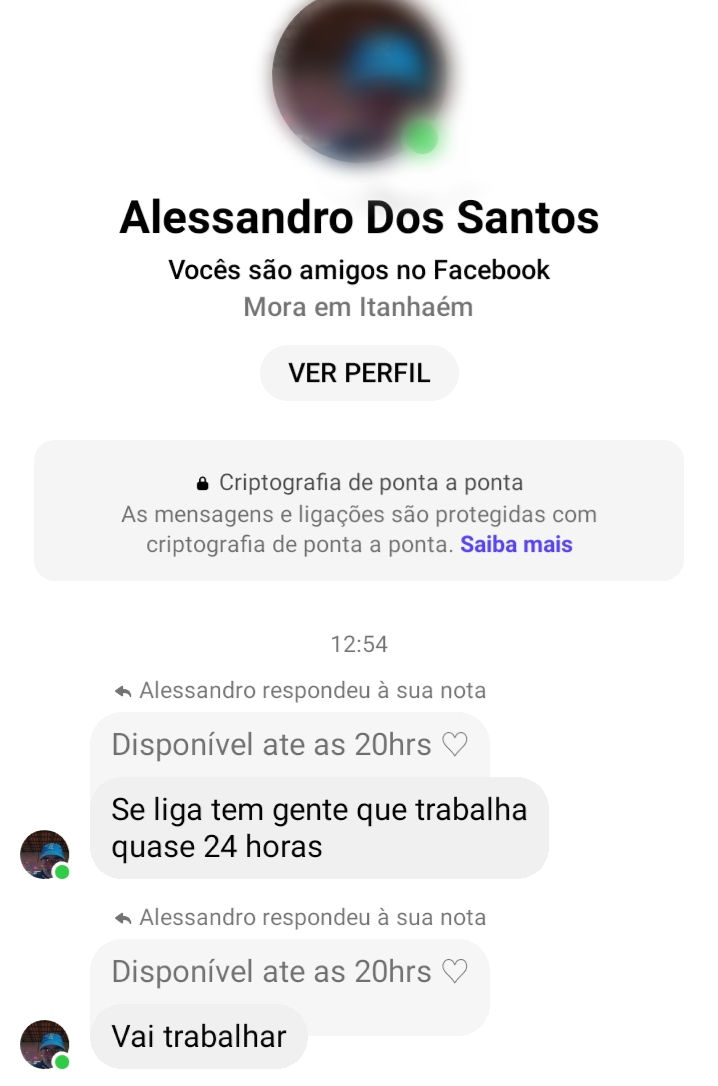Screen dimensions: 718x1086
Task: Open the 'Se liga tem gente' message bubble
Action: click(319, 827)
